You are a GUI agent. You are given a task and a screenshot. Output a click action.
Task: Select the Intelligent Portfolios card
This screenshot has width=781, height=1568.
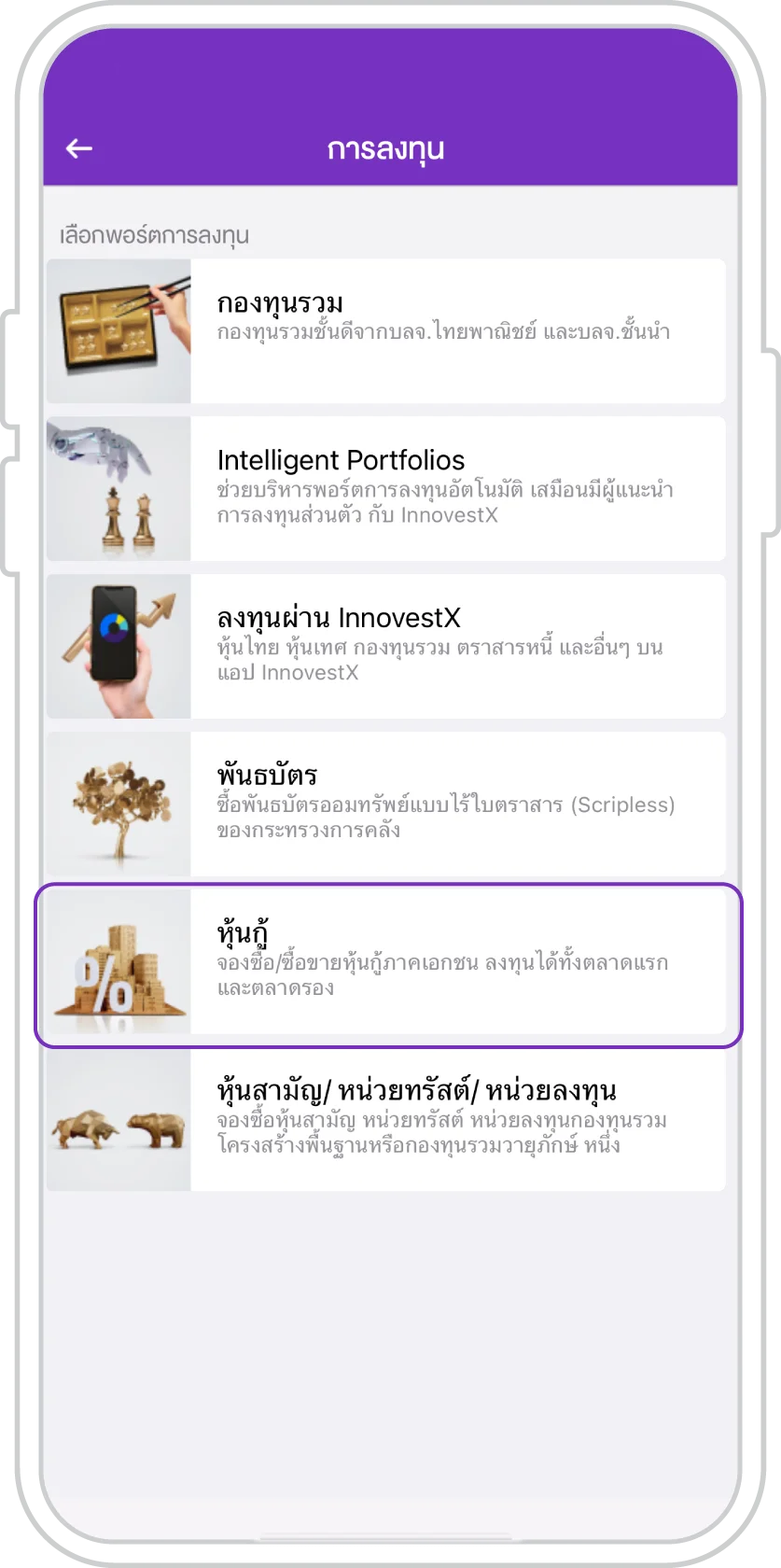(x=386, y=488)
